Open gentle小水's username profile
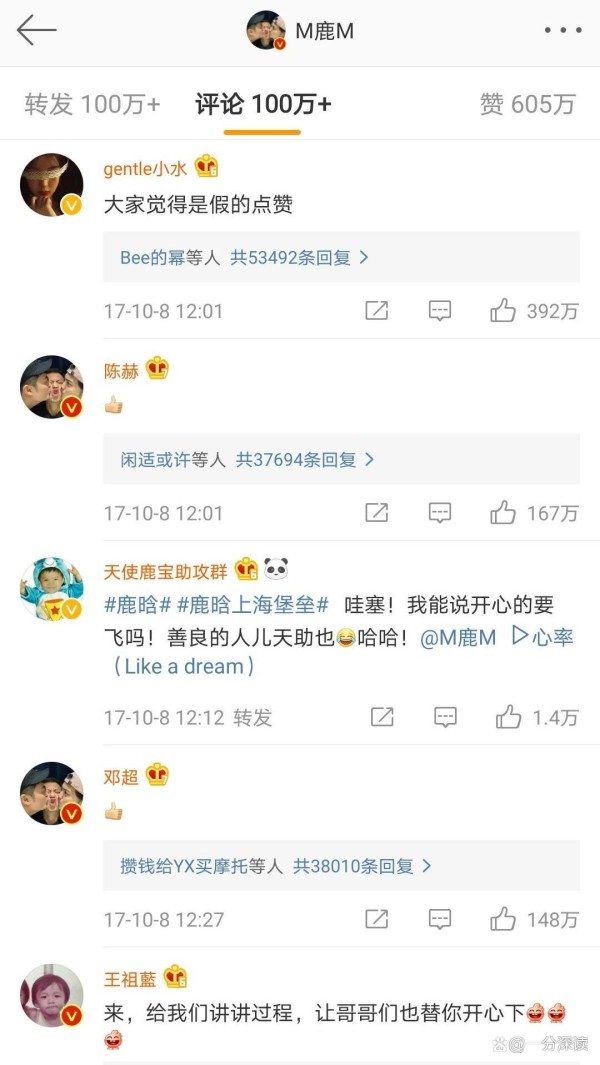This screenshot has height=1065, width=600. [145, 168]
